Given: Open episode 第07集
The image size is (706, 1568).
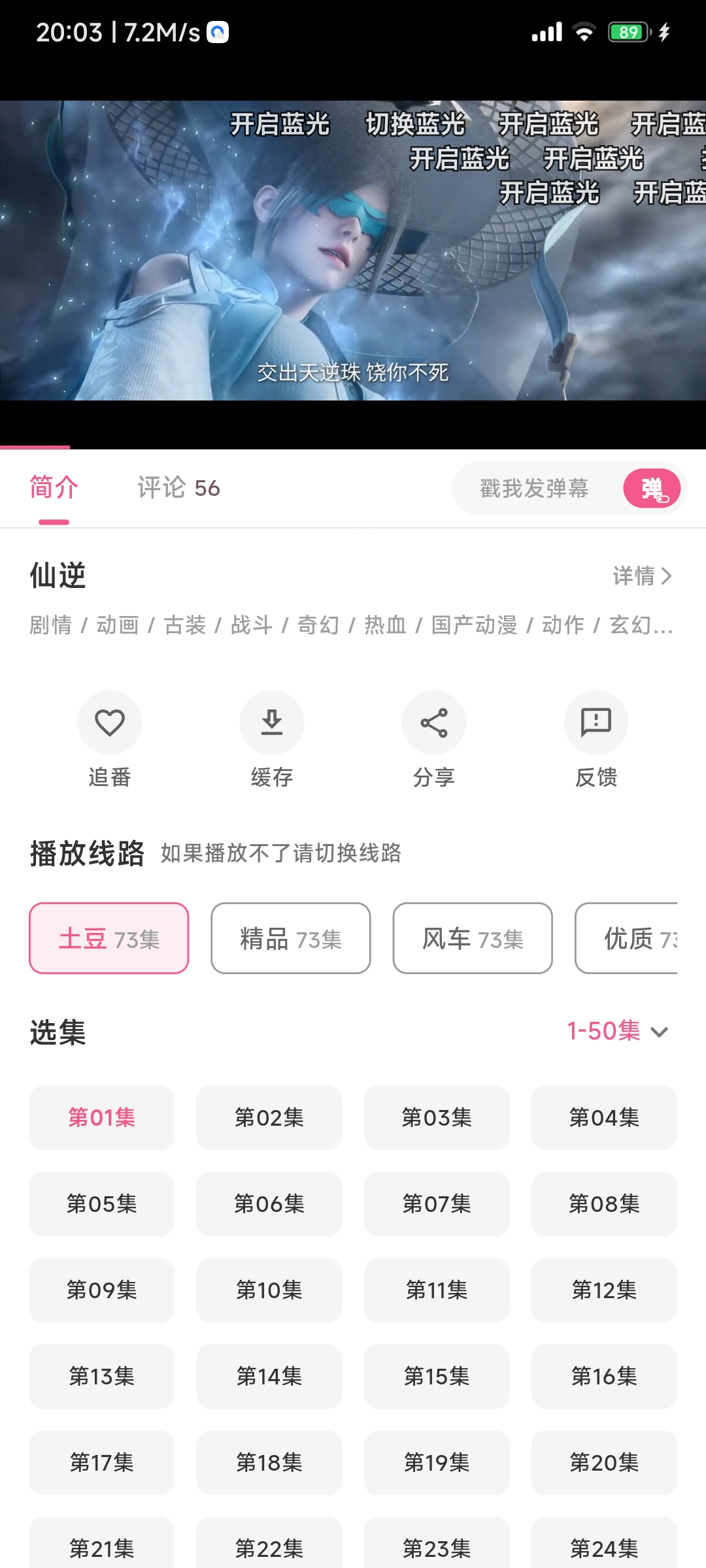Looking at the screenshot, I should click(437, 1204).
